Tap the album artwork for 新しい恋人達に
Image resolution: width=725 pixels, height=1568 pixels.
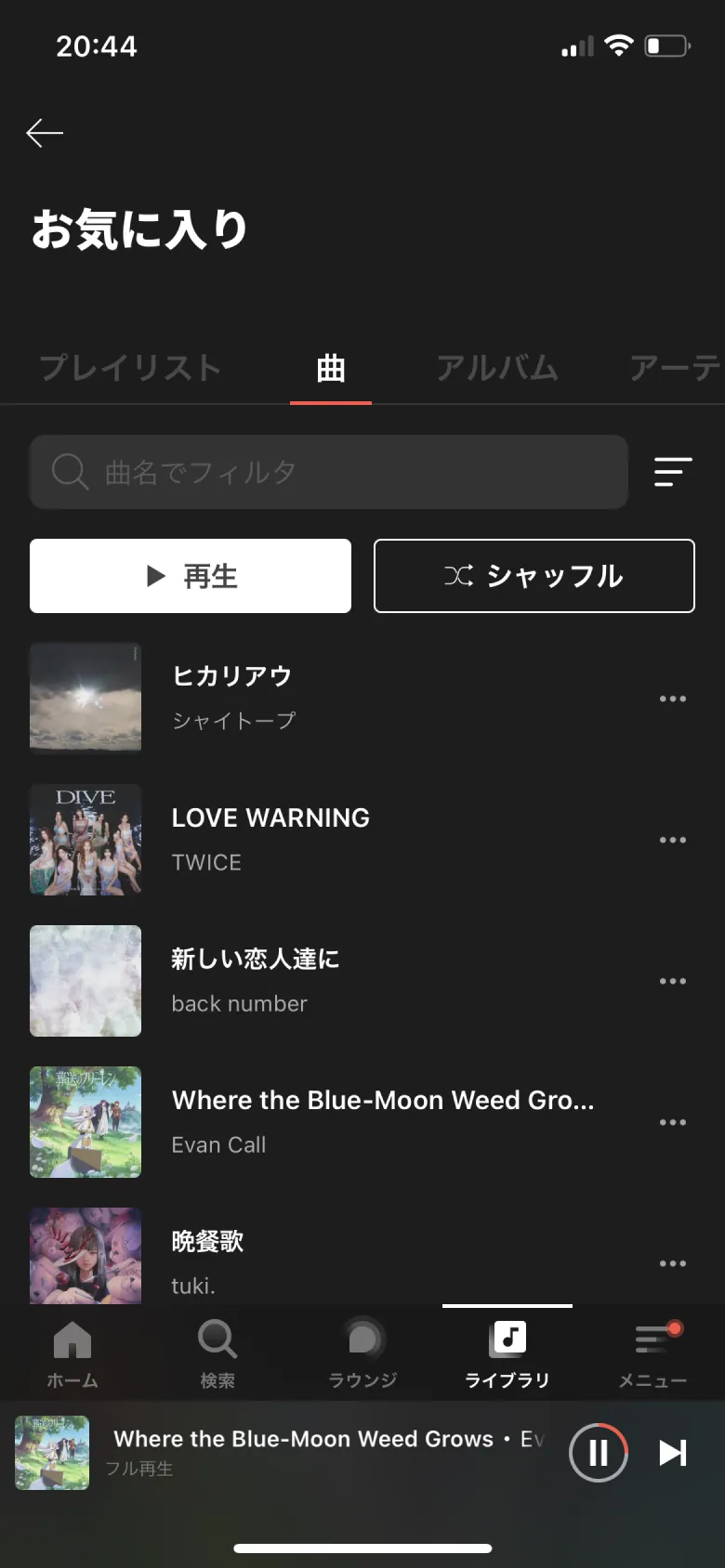tap(86, 980)
